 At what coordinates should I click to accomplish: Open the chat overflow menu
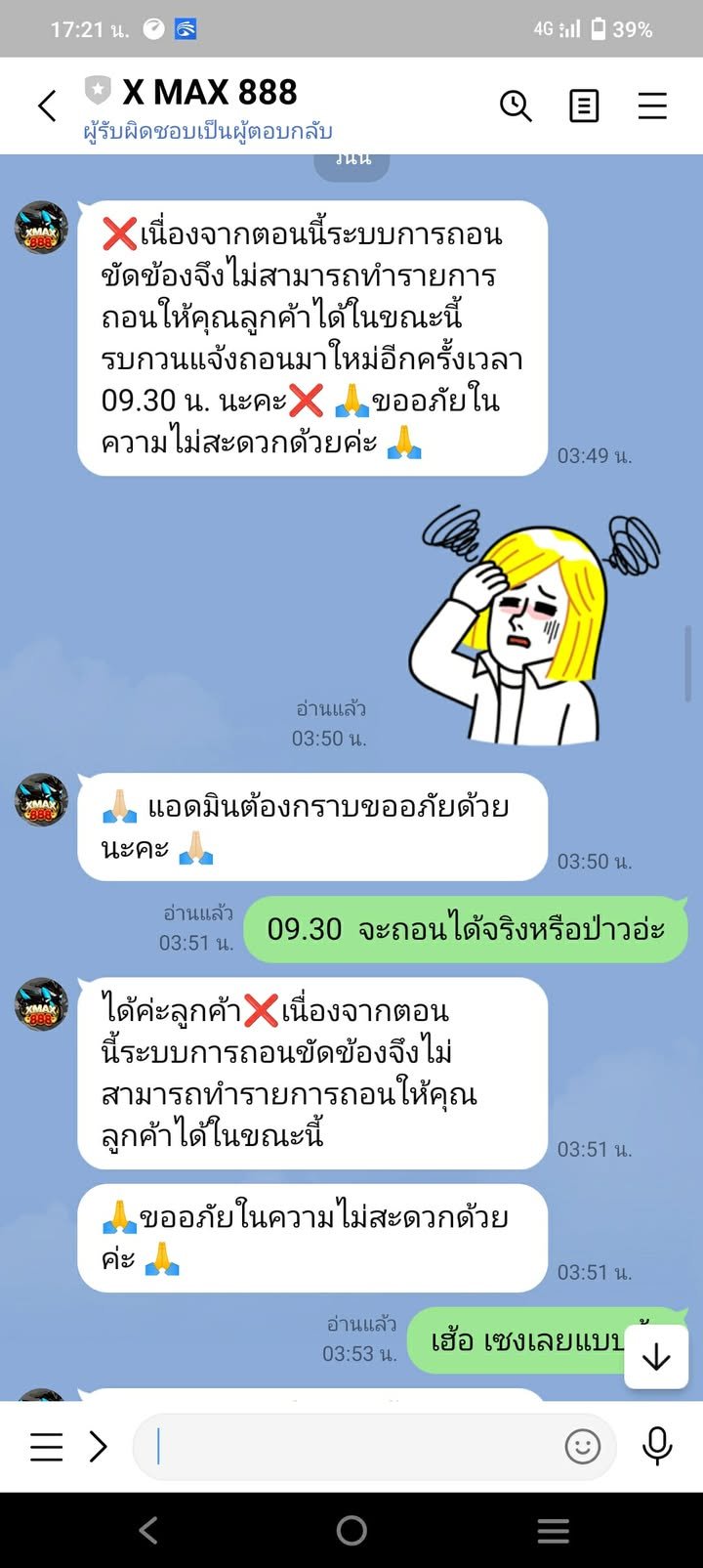click(x=652, y=106)
